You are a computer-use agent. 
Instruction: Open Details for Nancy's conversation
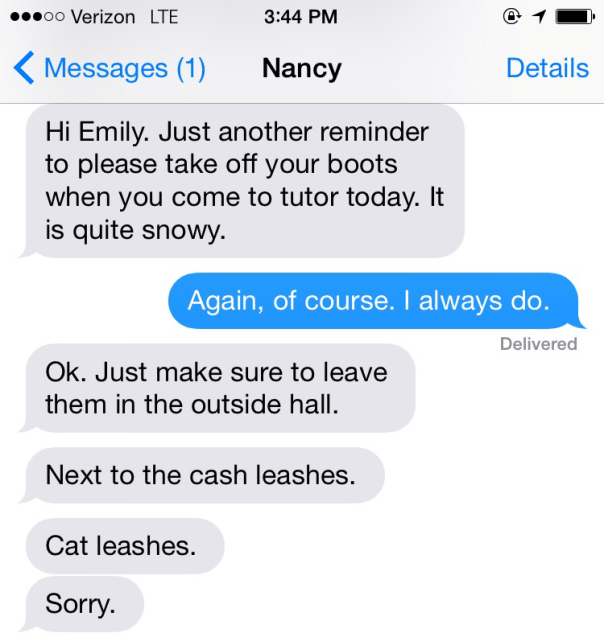[547, 68]
